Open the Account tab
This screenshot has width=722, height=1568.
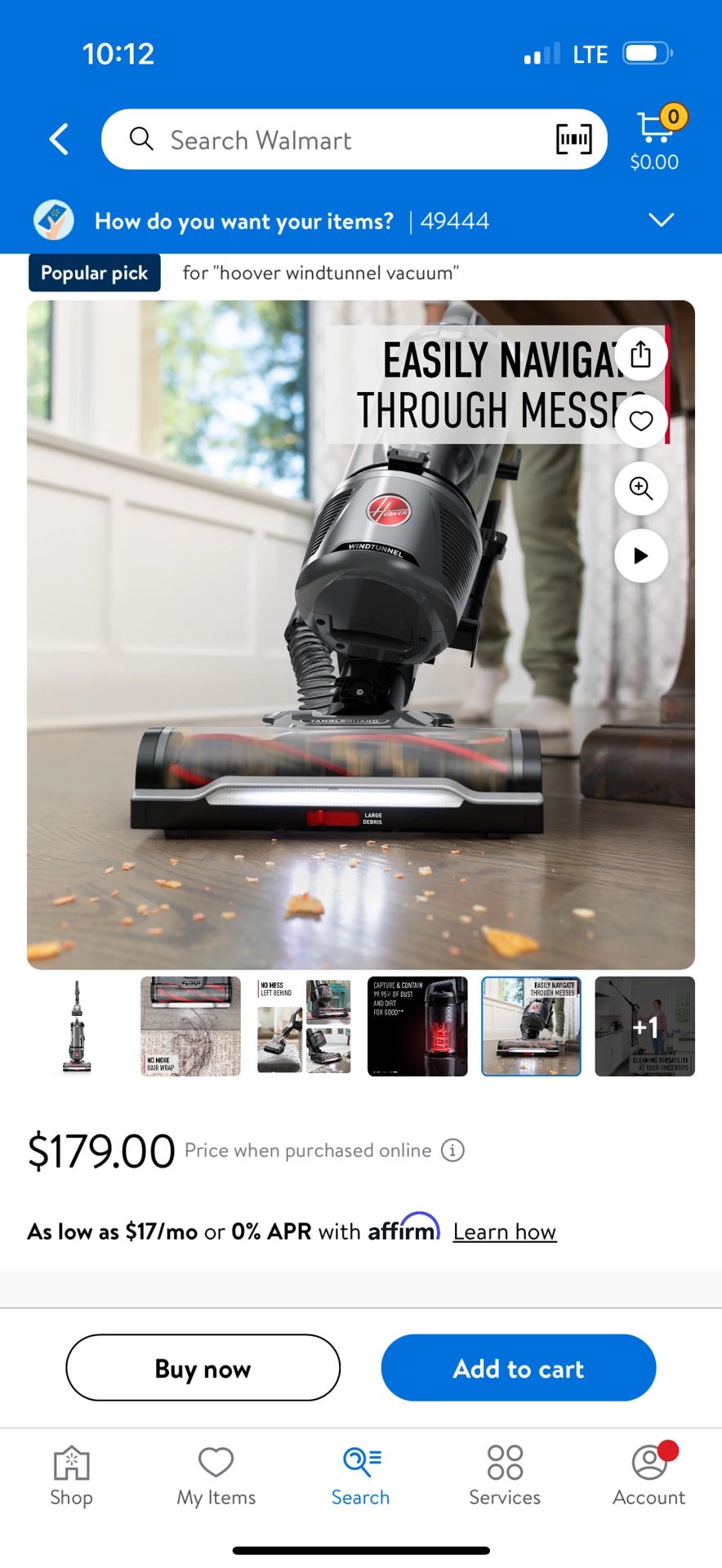point(649,1476)
